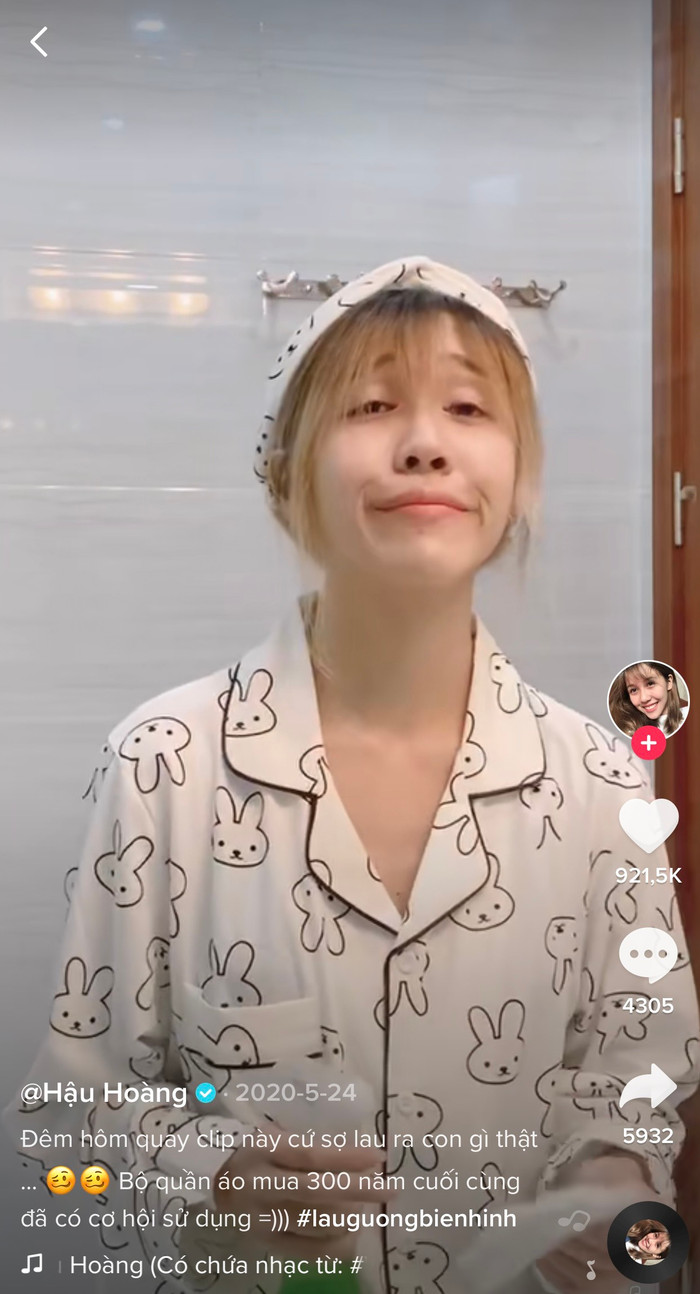Tap the scrolling music title
This screenshot has width=700, height=1294.
(x=215, y=1265)
